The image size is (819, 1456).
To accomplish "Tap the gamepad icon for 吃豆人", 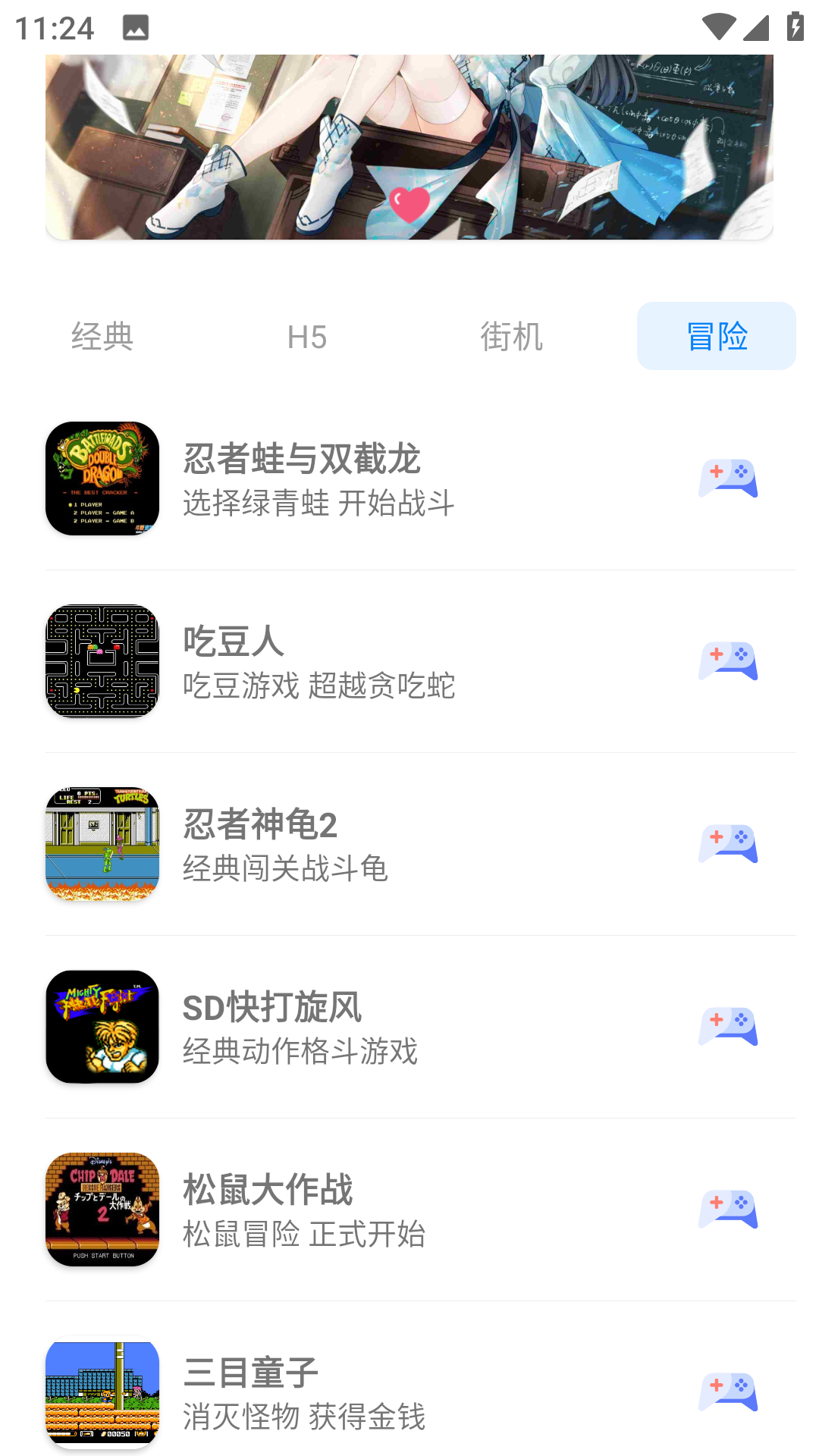I will point(728,661).
